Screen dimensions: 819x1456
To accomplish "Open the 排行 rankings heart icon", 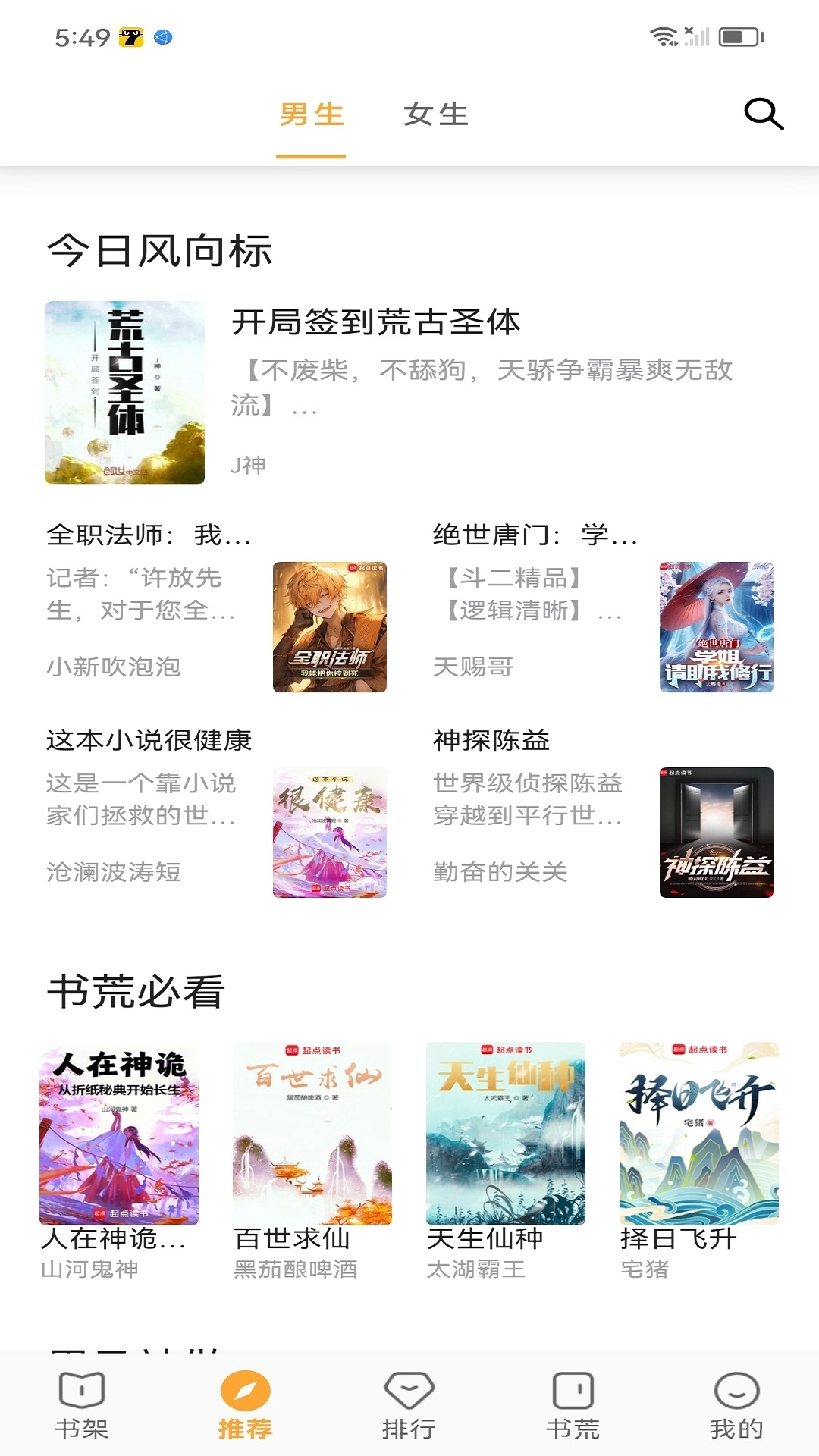I will (409, 1407).
